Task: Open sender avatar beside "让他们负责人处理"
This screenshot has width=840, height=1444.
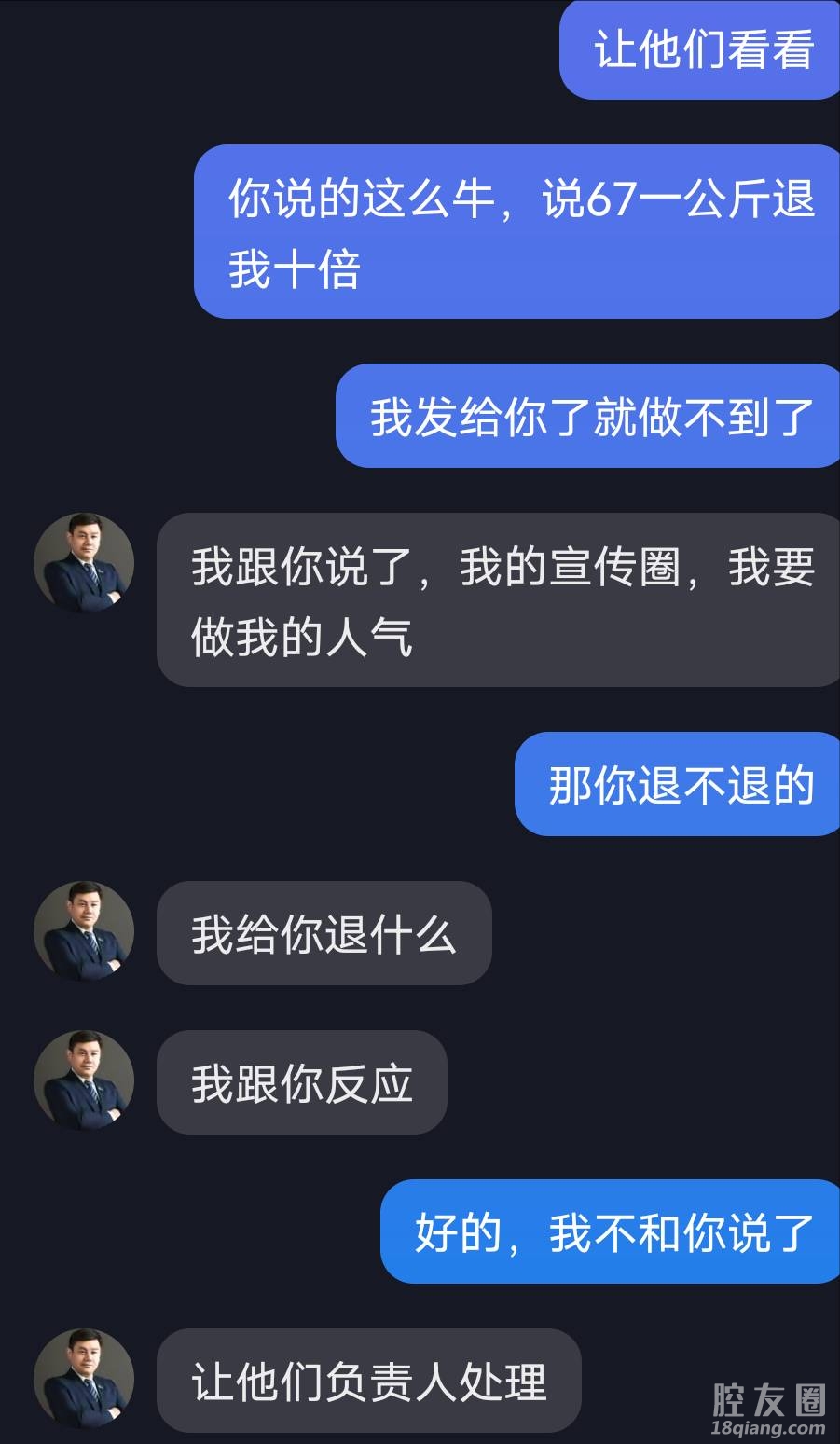Action: [84, 1379]
